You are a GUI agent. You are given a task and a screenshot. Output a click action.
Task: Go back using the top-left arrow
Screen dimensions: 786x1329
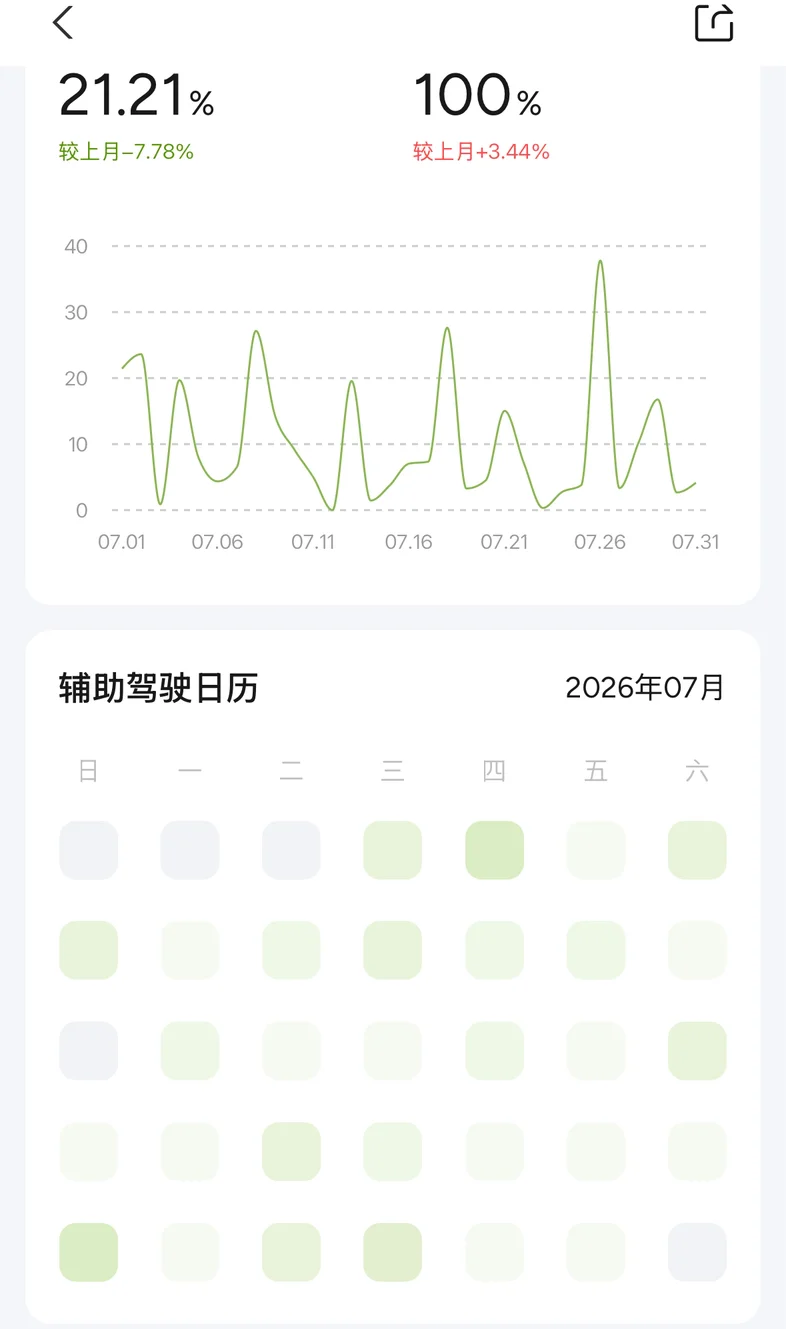[63, 22]
